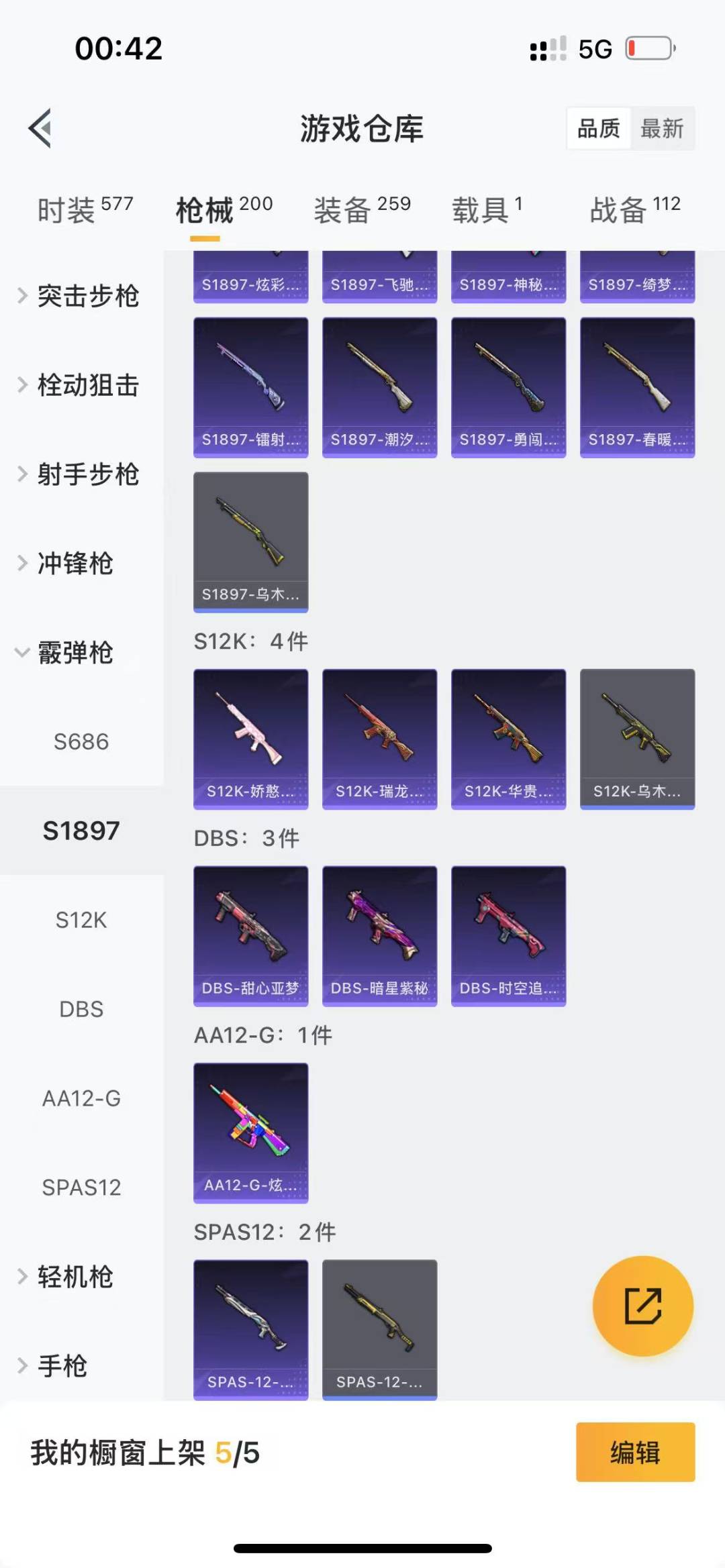
Task: Open the S12K-娇憨 skin card
Action: pyautogui.click(x=250, y=738)
